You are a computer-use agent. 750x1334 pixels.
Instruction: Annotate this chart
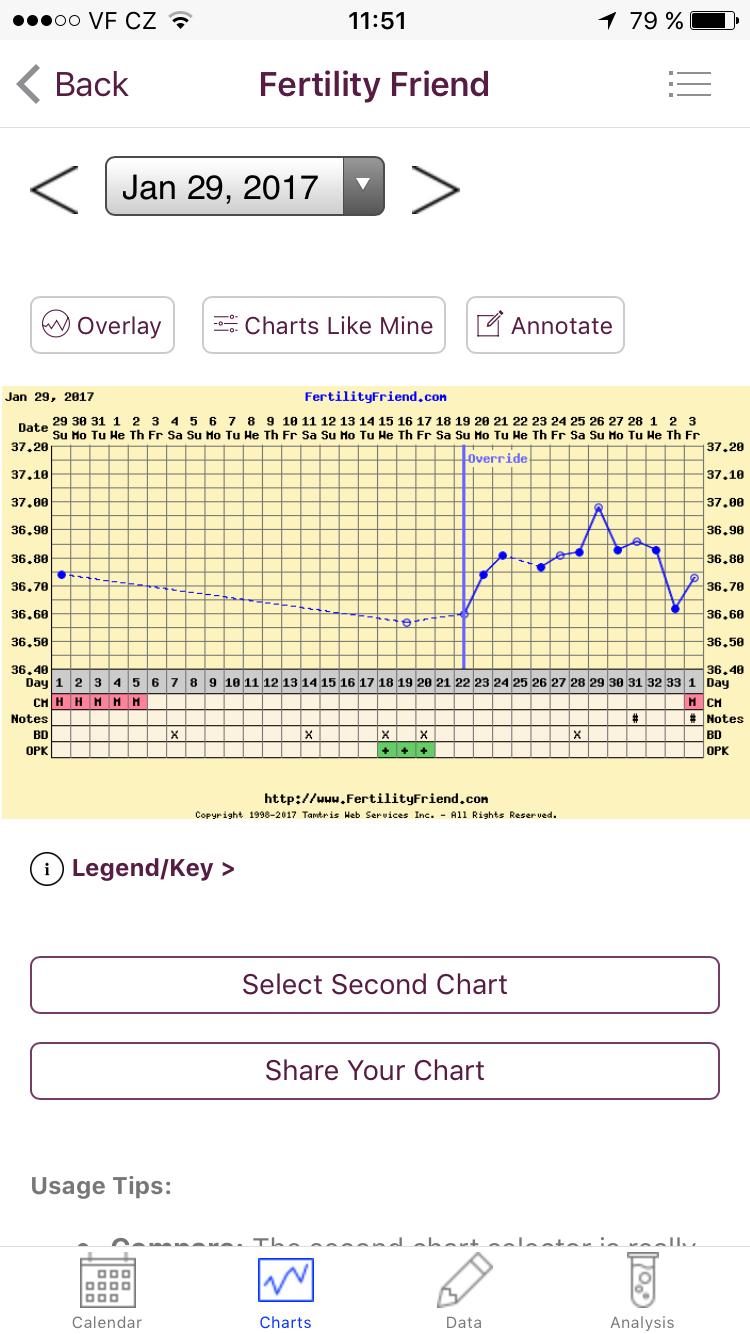(x=545, y=325)
